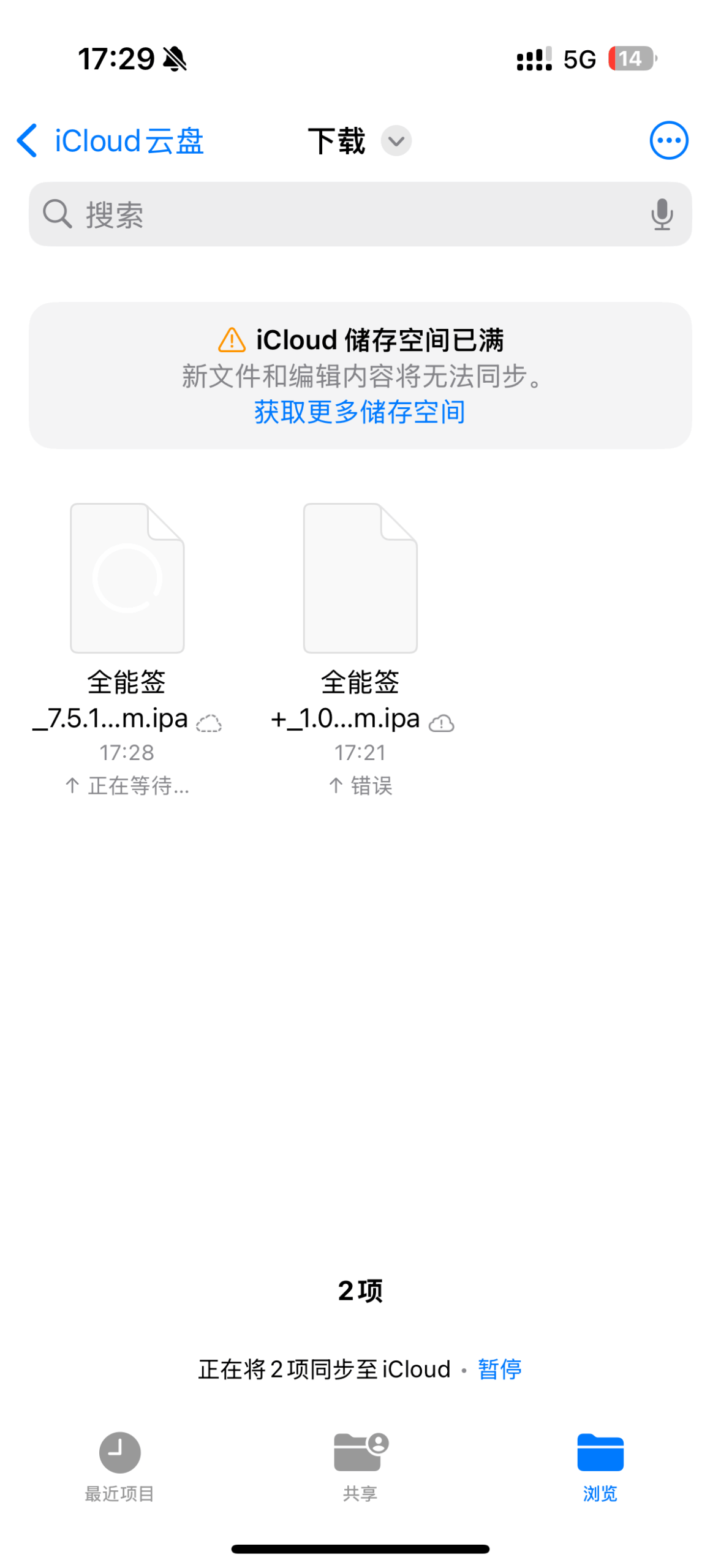
Task: Switch to the 共享 tab
Action: point(360,1470)
